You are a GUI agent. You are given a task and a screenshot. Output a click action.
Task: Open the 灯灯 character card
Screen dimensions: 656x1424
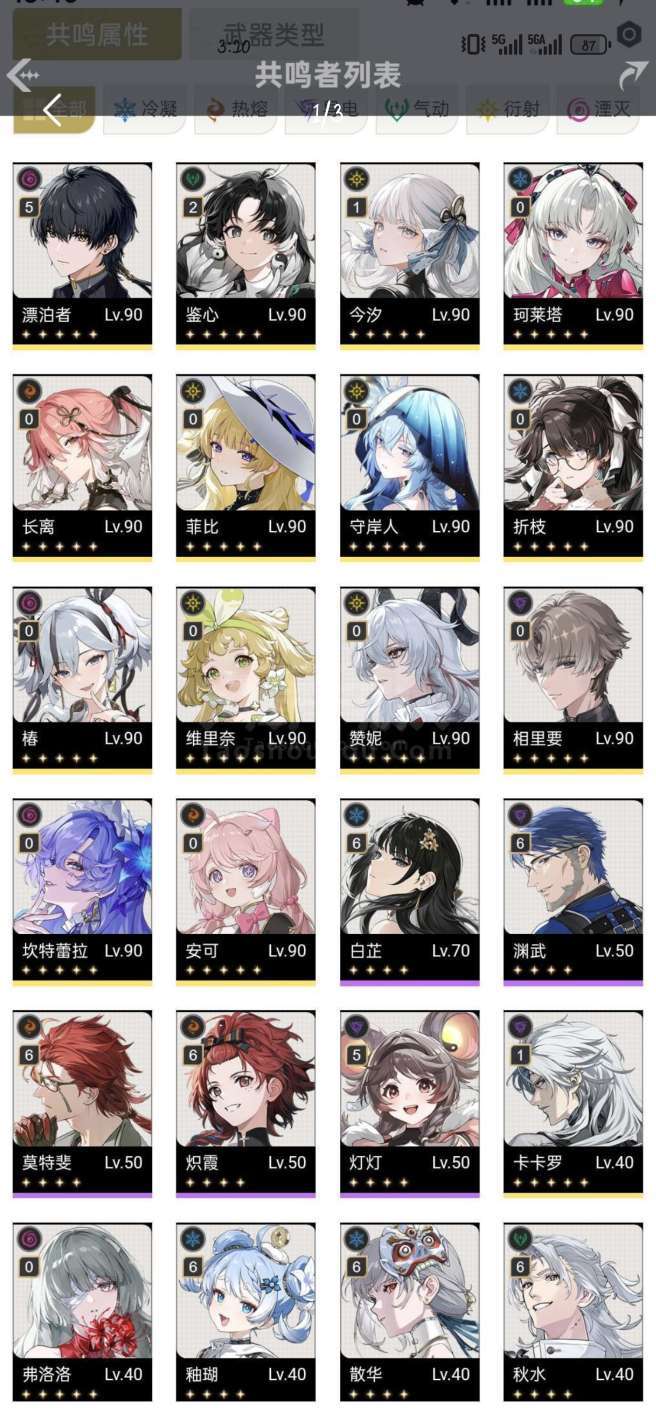[410, 1104]
